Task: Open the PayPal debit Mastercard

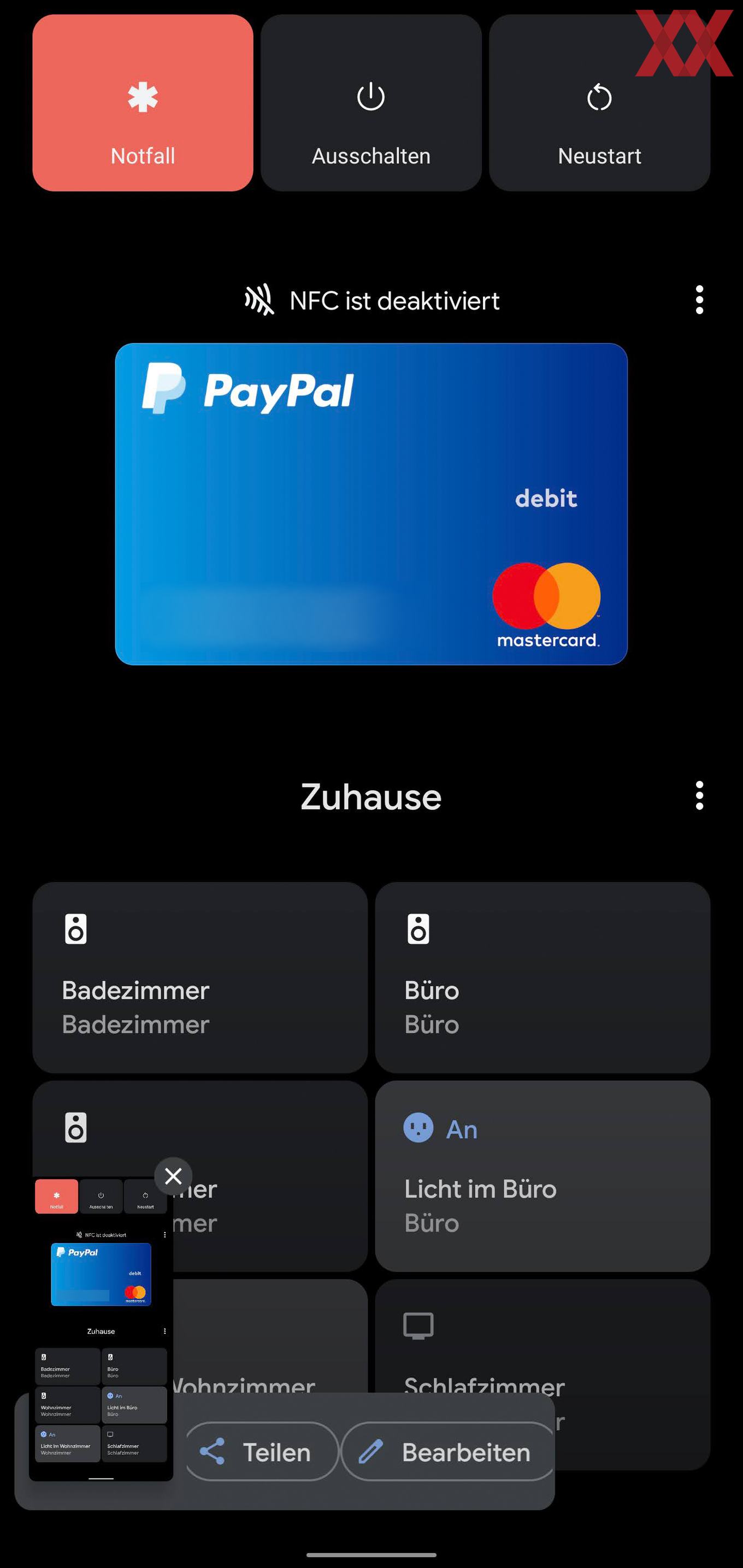Action: coord(371,504)
